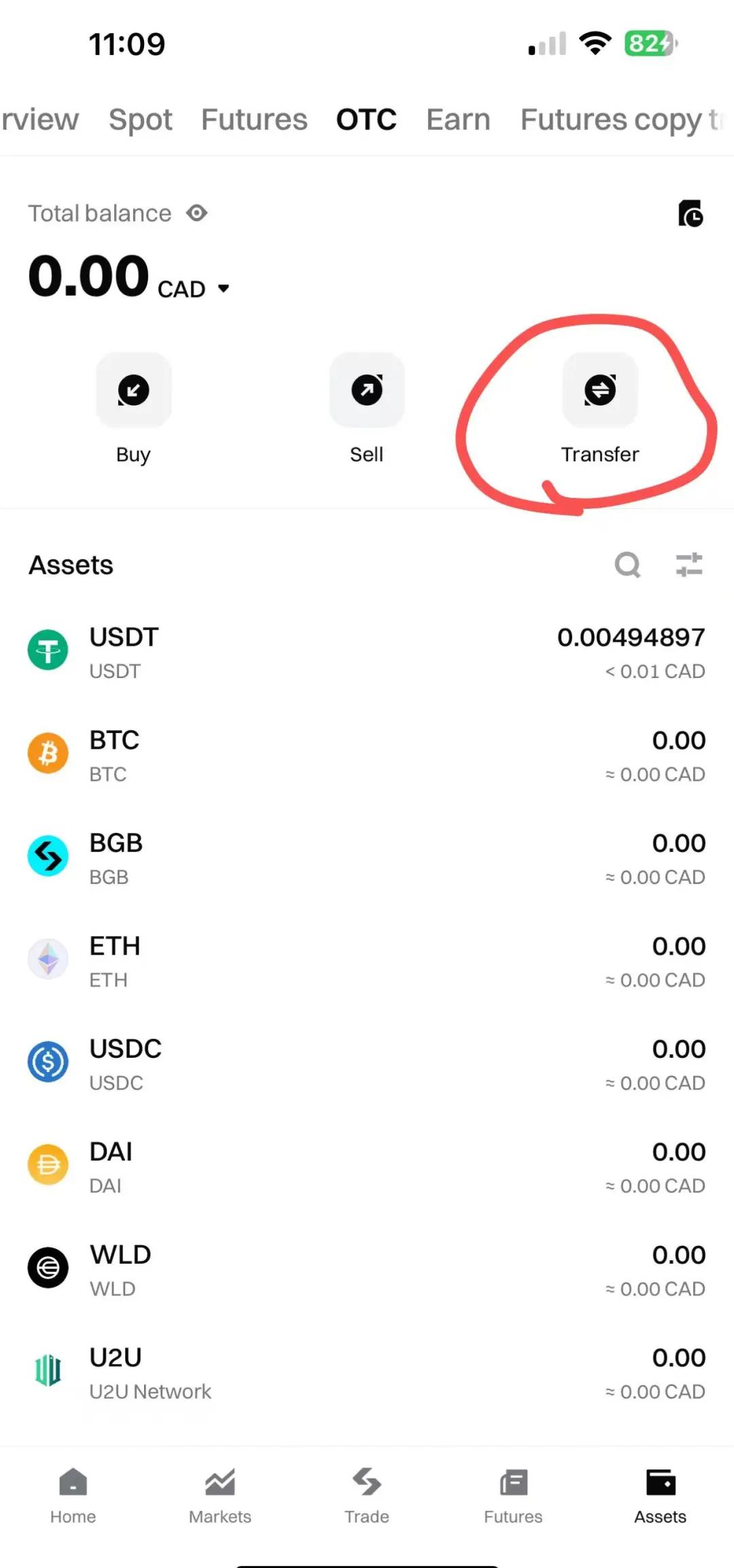Select the USDT asset row

click(x=367, y=651)
